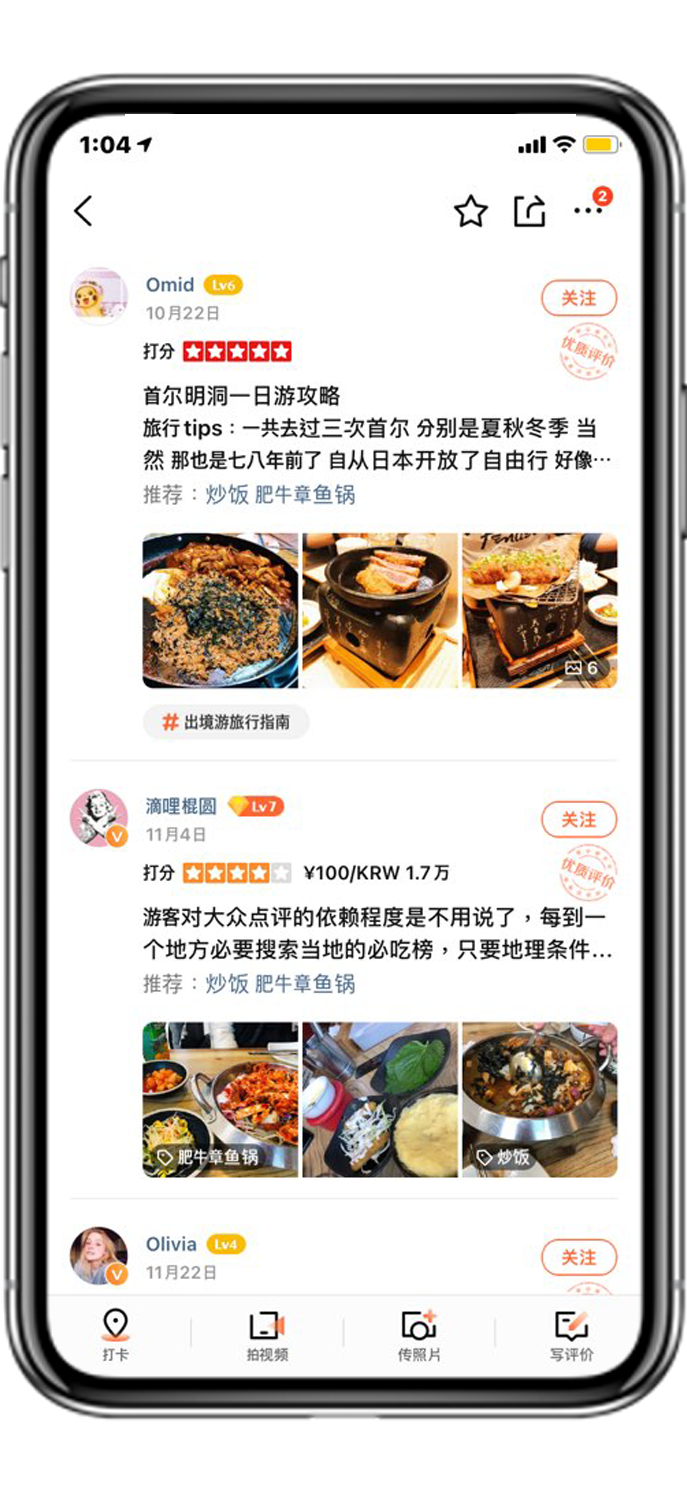Open the photo tagged 炒饭
The height and width of the screenshot is (1493, 687).
point(539,1099)
